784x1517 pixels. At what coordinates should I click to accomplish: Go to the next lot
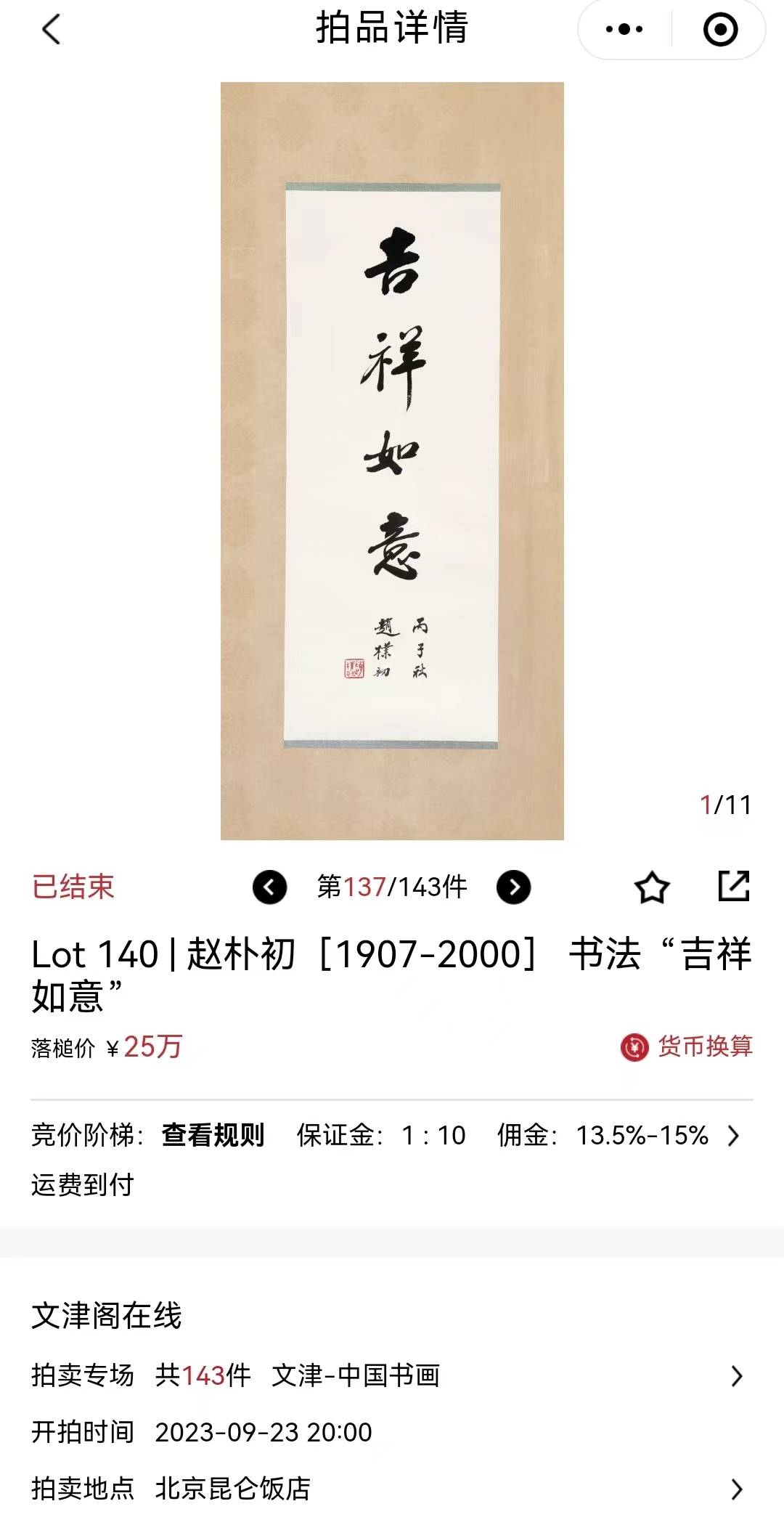[x=514, y=887]
